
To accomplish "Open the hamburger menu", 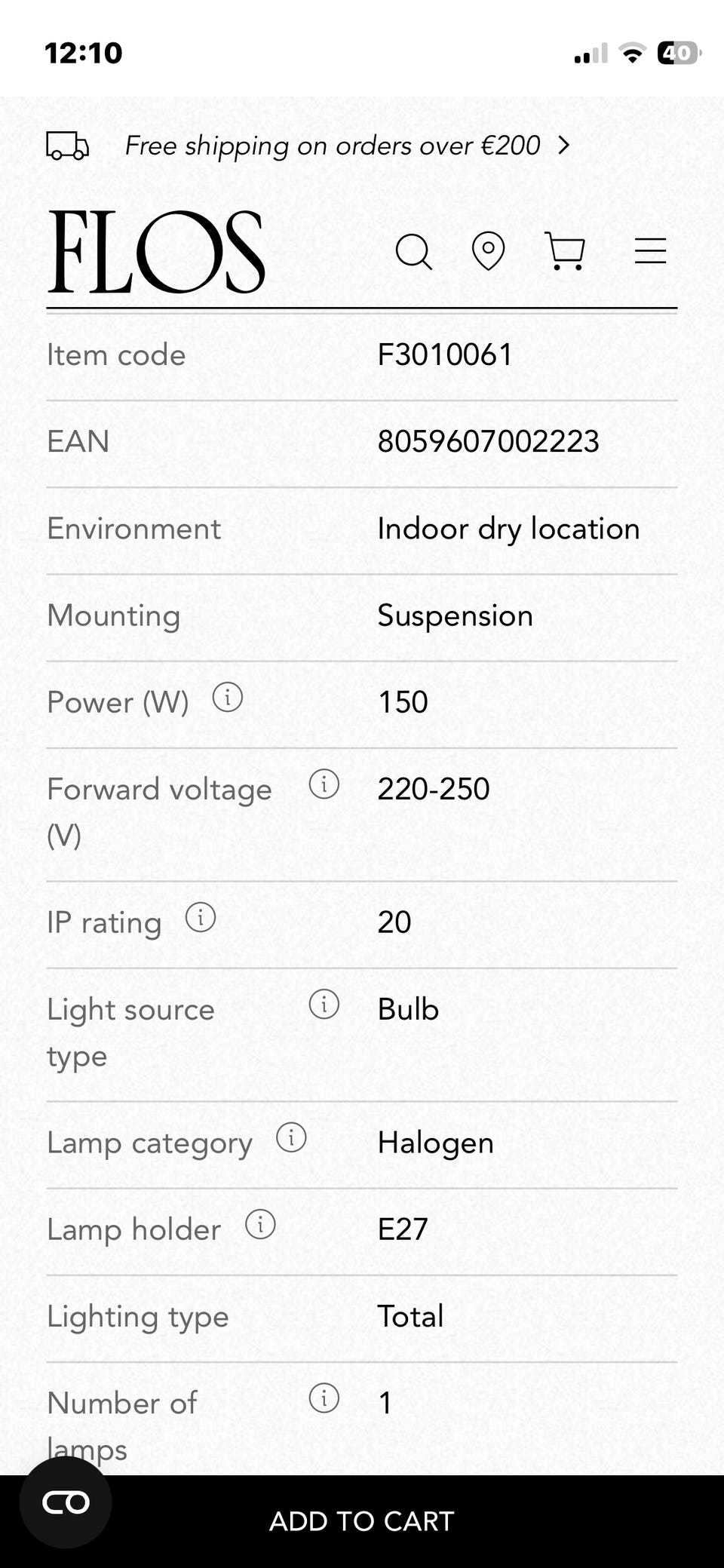I will click(x=650, y=251).
